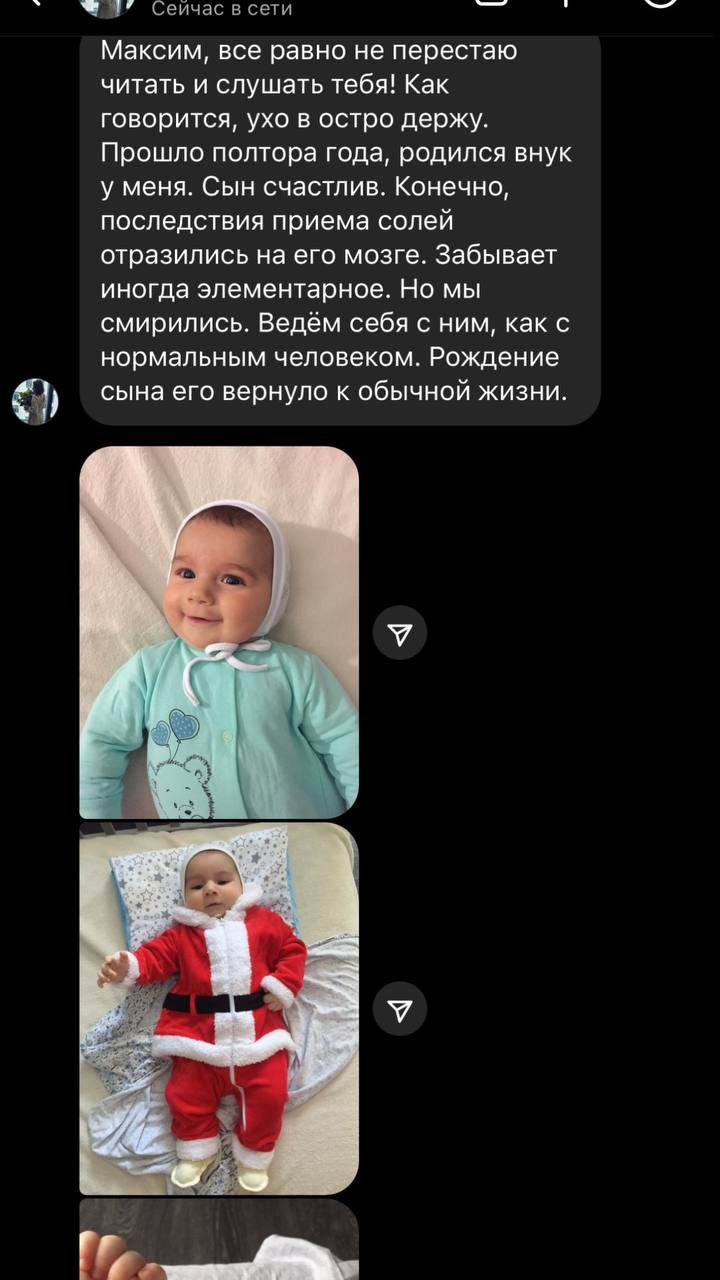
Task: Open the sender's avatar beside the message
Action: (35, 402)
